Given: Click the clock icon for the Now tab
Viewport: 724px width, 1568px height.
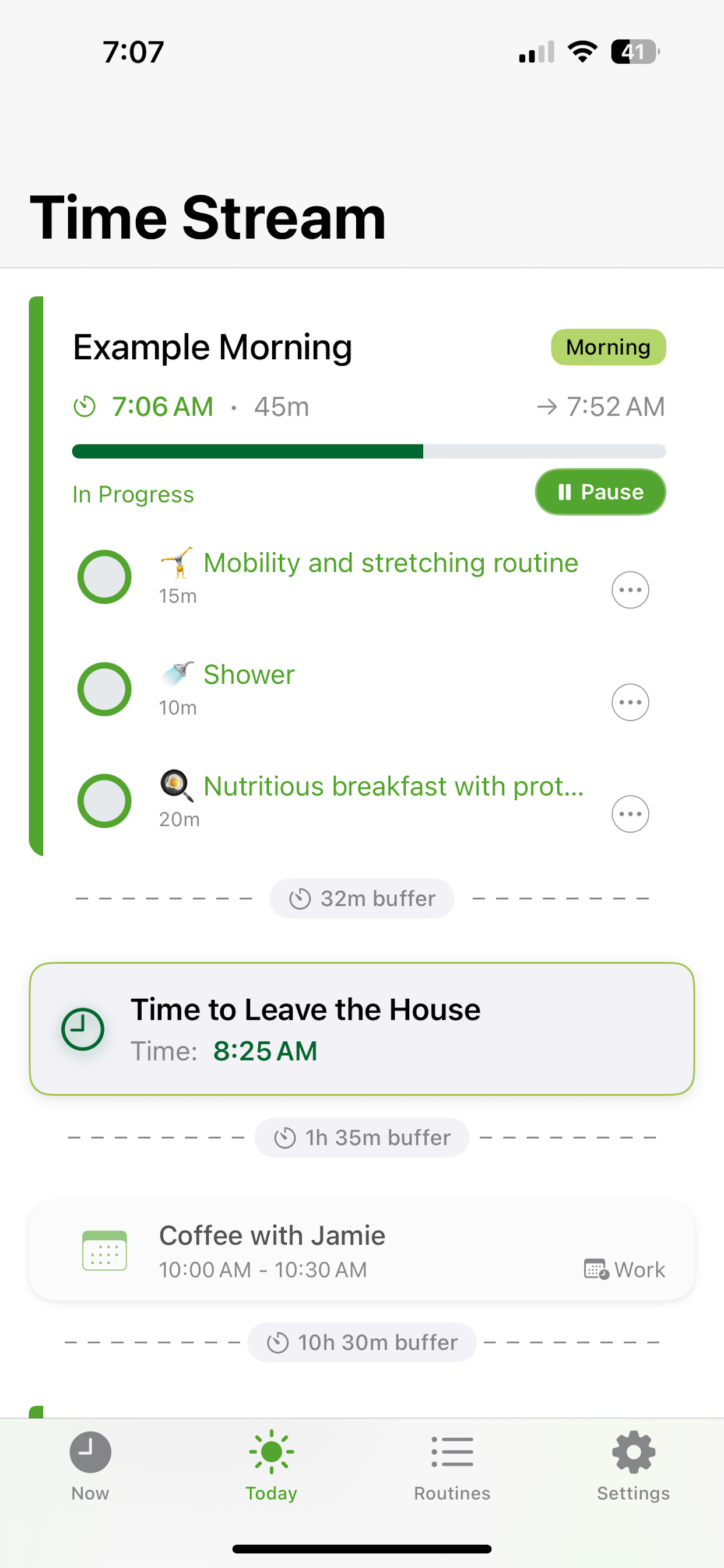Looking at the screenshot, I should (x=90, y=1451).
